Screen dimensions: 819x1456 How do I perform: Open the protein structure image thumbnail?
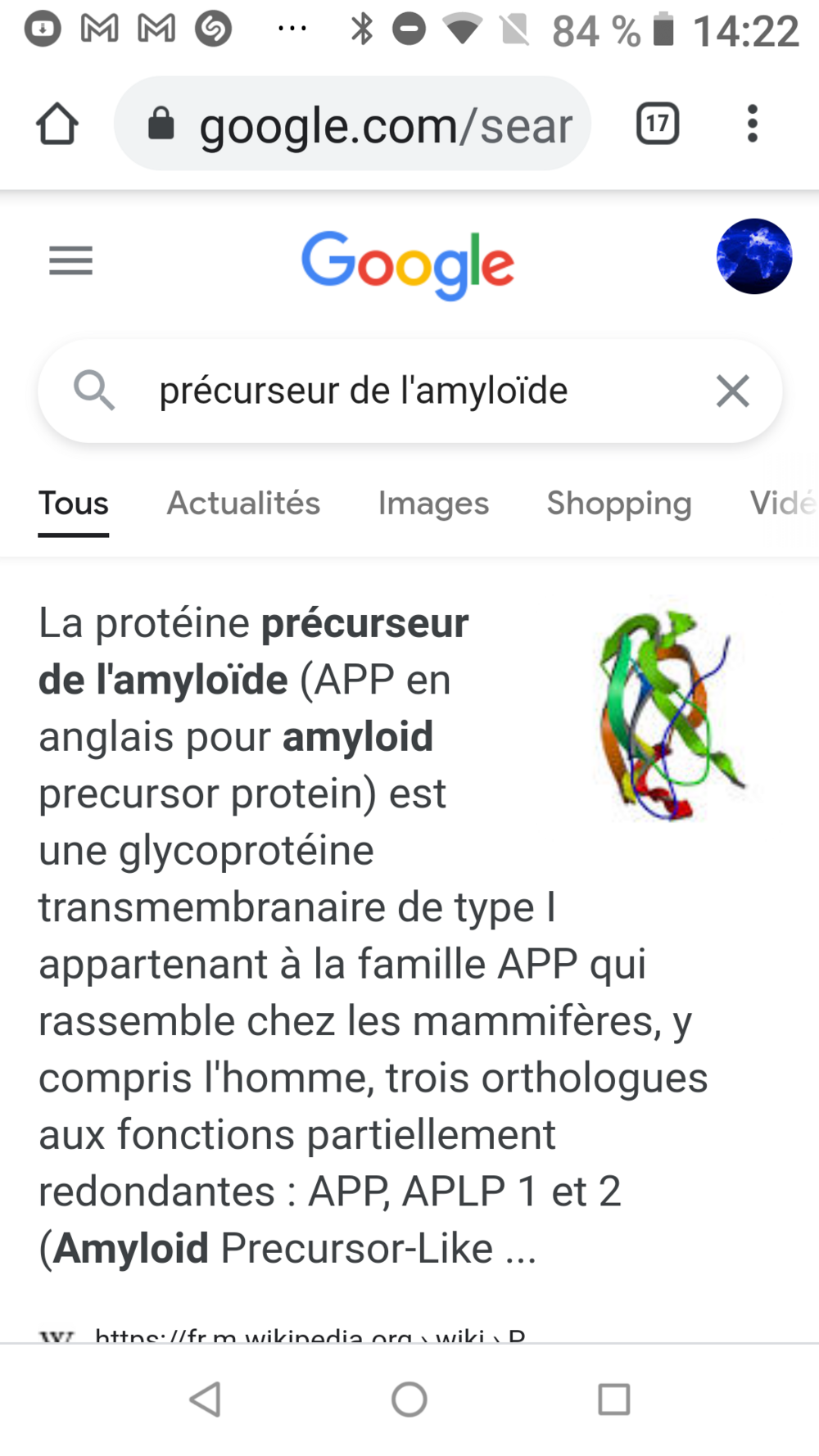click(672, 714)
